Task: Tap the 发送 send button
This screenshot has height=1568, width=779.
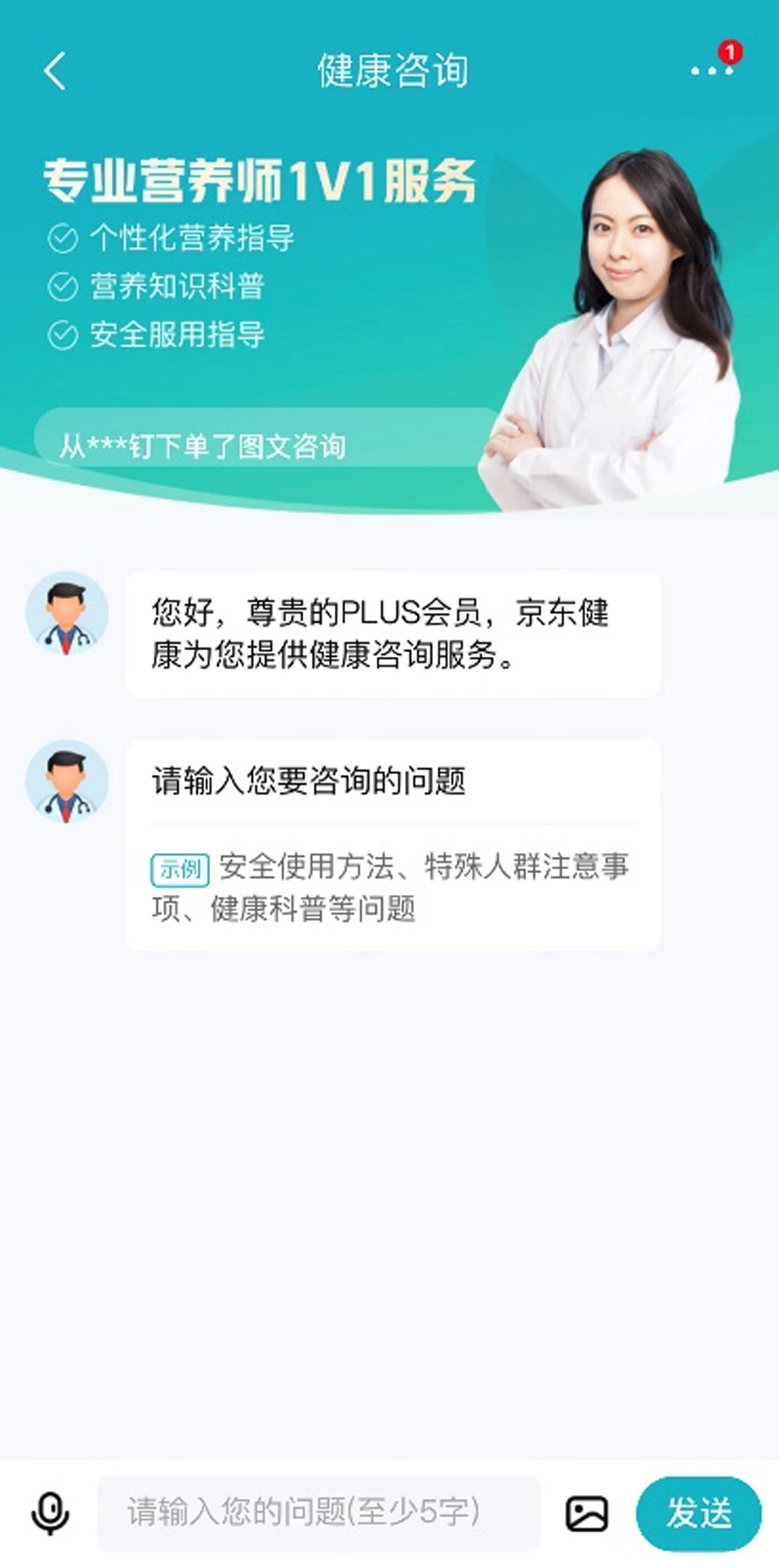Action: pos(699,1513)
